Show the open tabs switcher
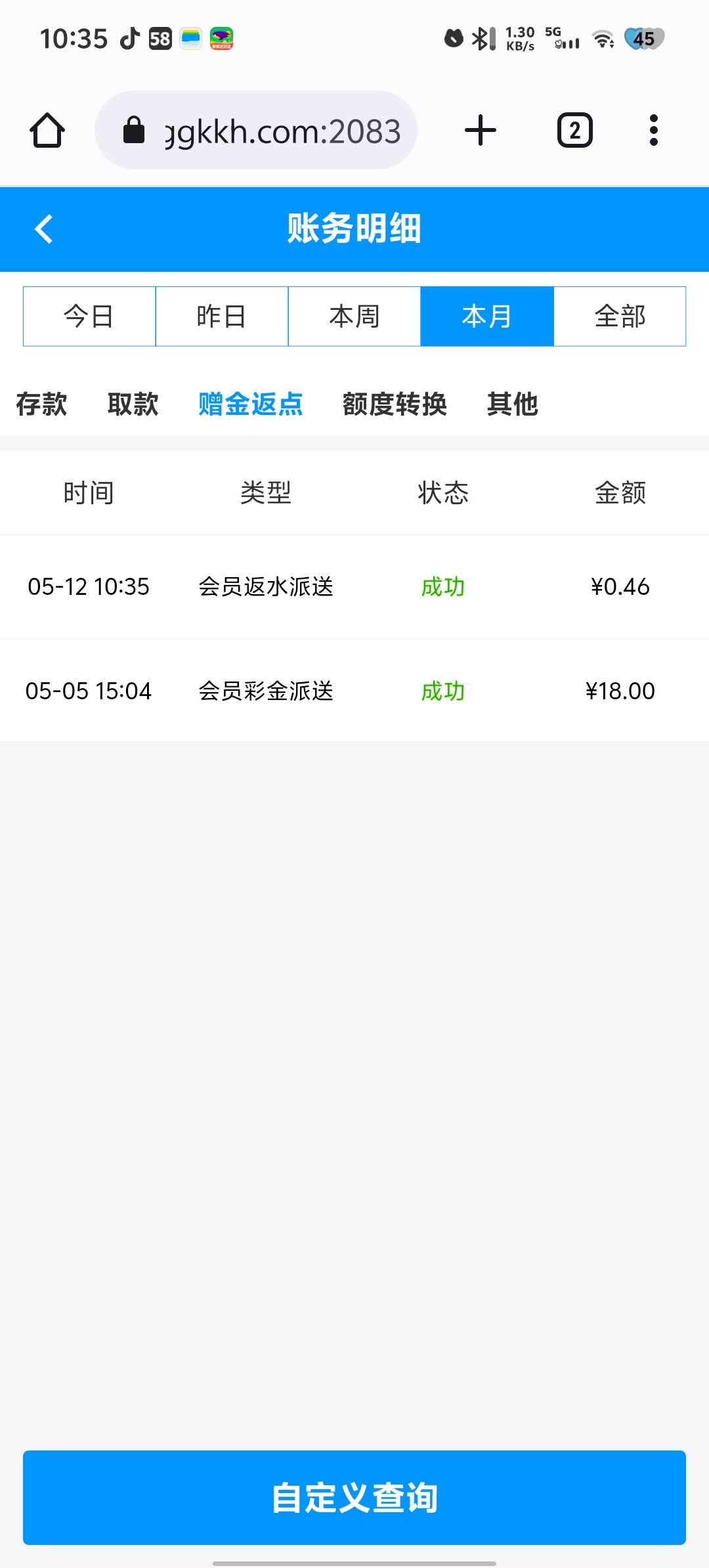Viewport: 709px width, 1568px height. coord(574,130)
